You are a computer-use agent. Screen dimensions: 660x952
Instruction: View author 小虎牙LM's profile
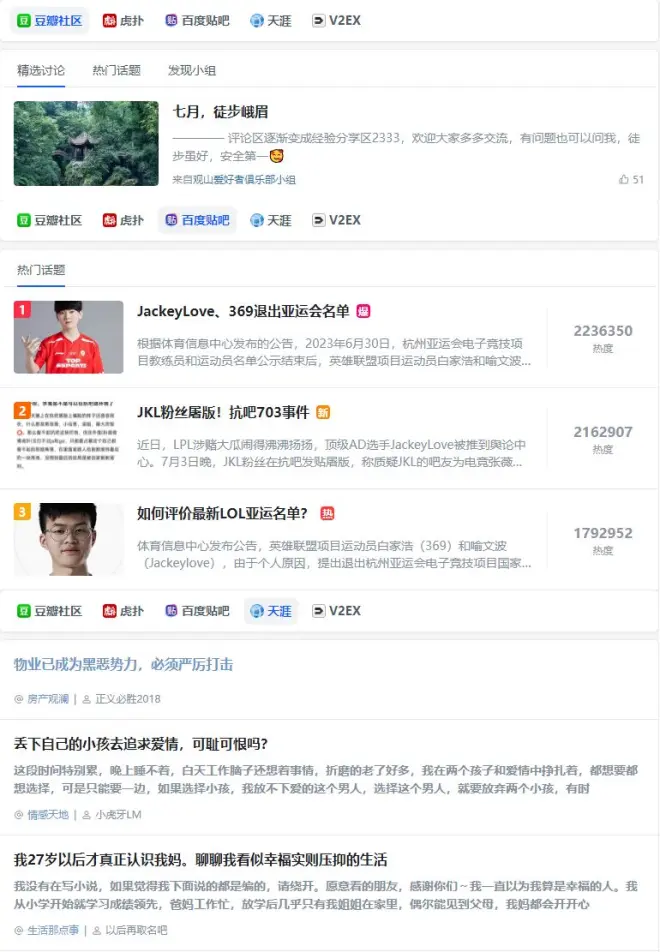(x=118, y=814)
